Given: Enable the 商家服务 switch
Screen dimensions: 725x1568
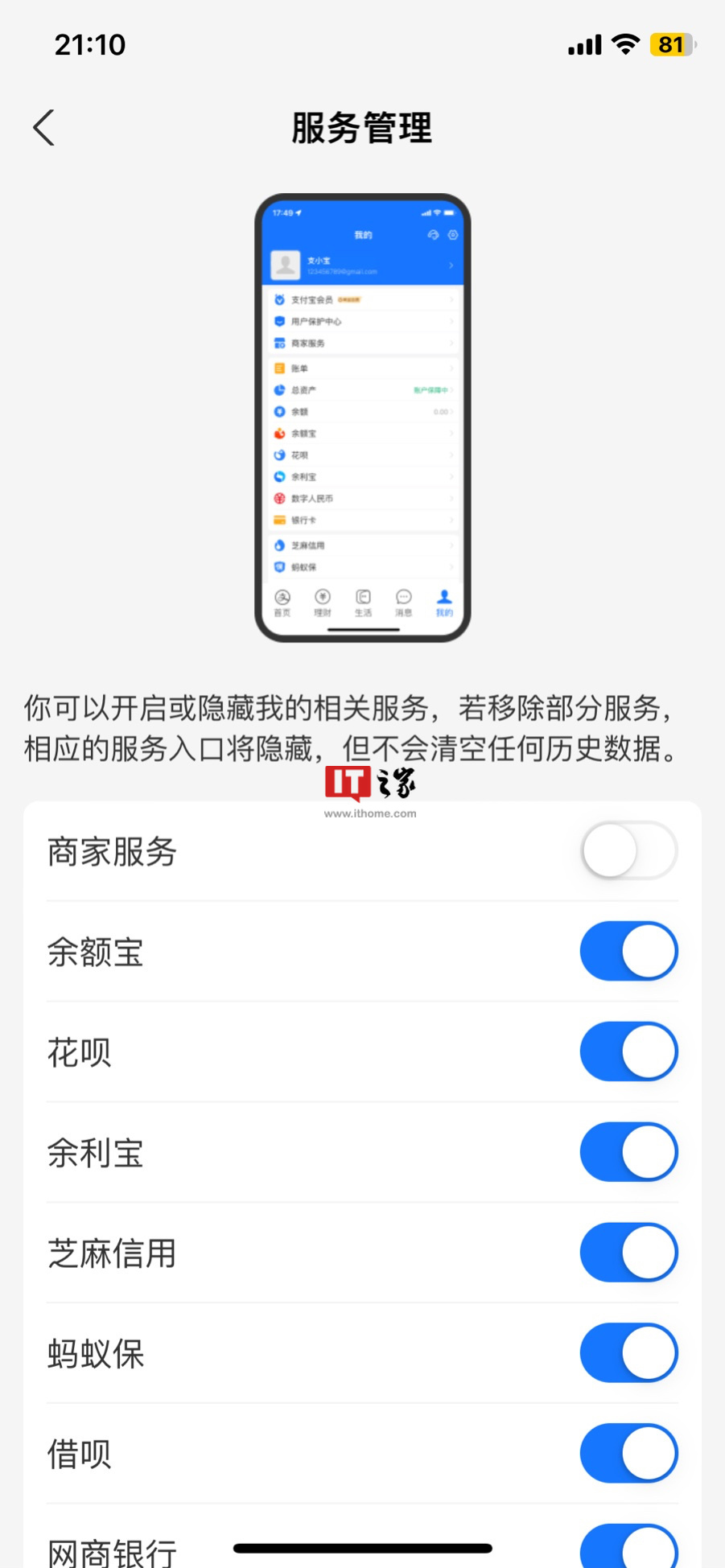Looking at the screenshot, I should coord(628,850).
